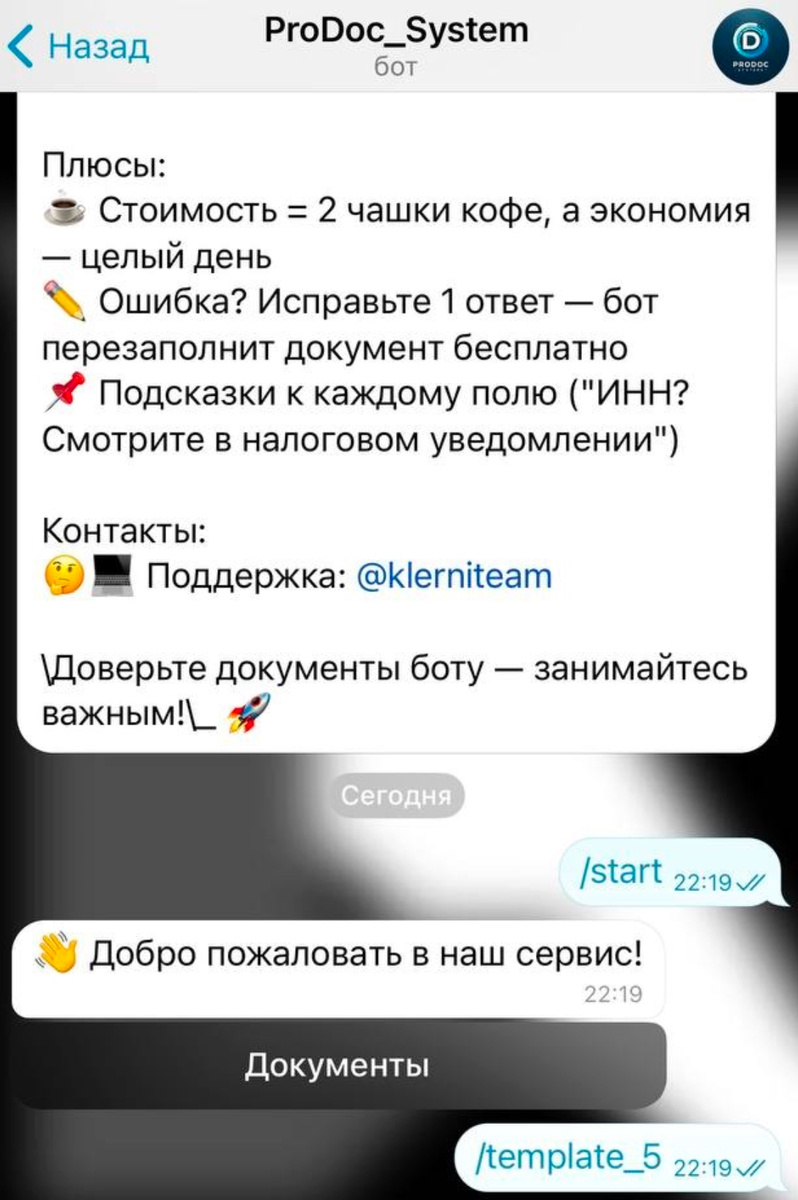Tap the Документы inline button
This screenshot has width=798, height=1200.
pos(338,1065)
